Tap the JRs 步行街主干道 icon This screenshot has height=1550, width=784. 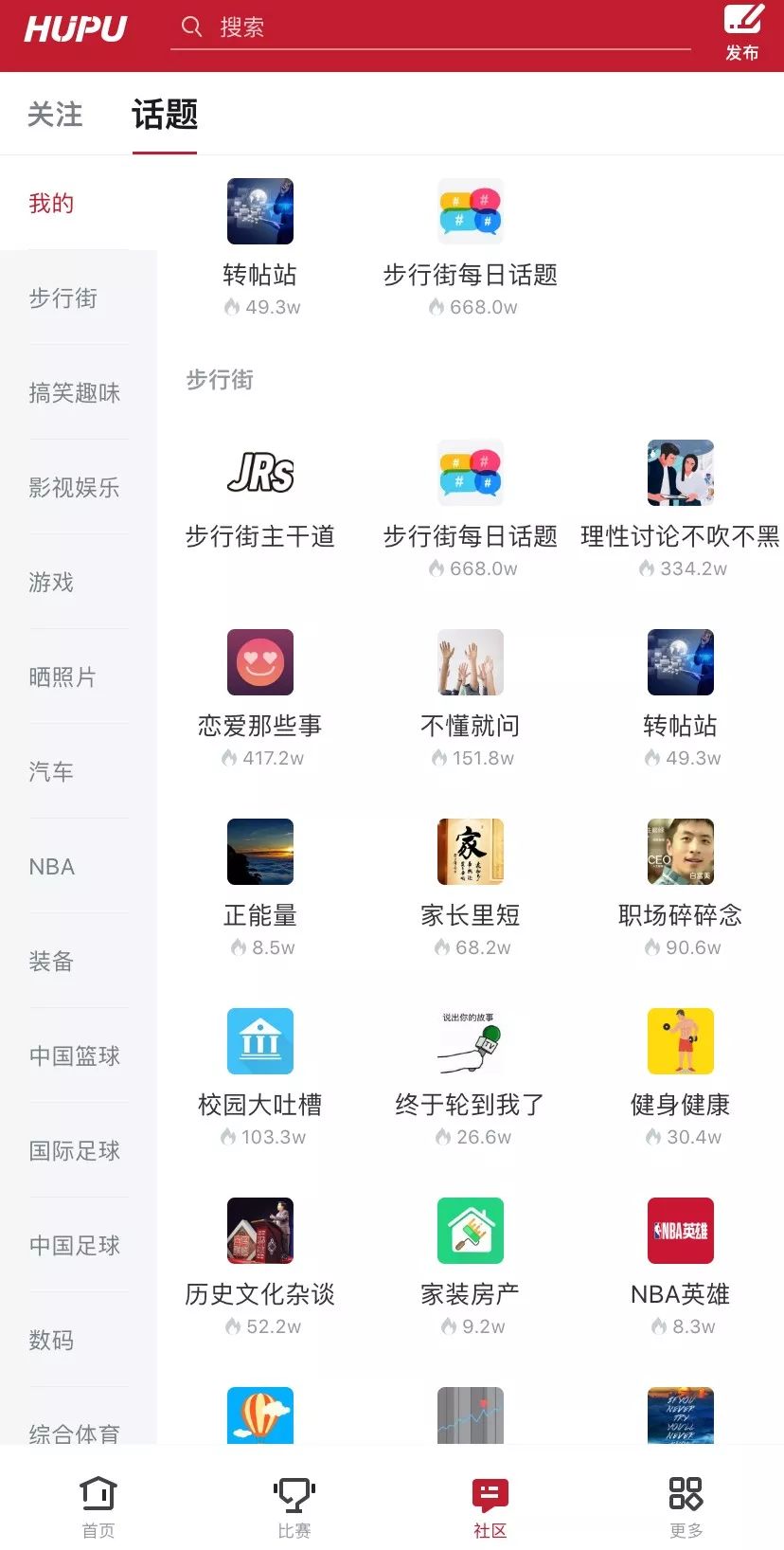coord(259,474)
